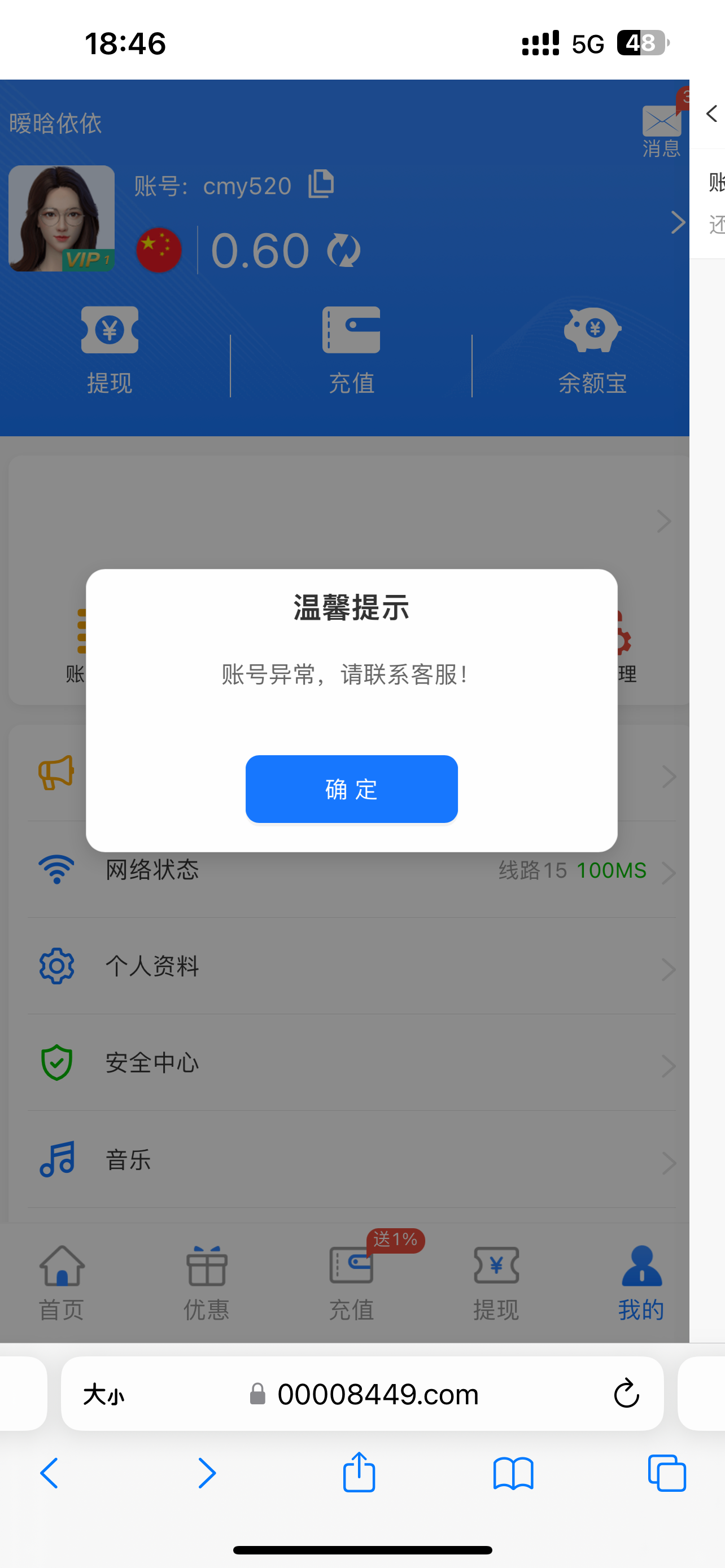Refresh the 0.60 balance

[344, 251]
